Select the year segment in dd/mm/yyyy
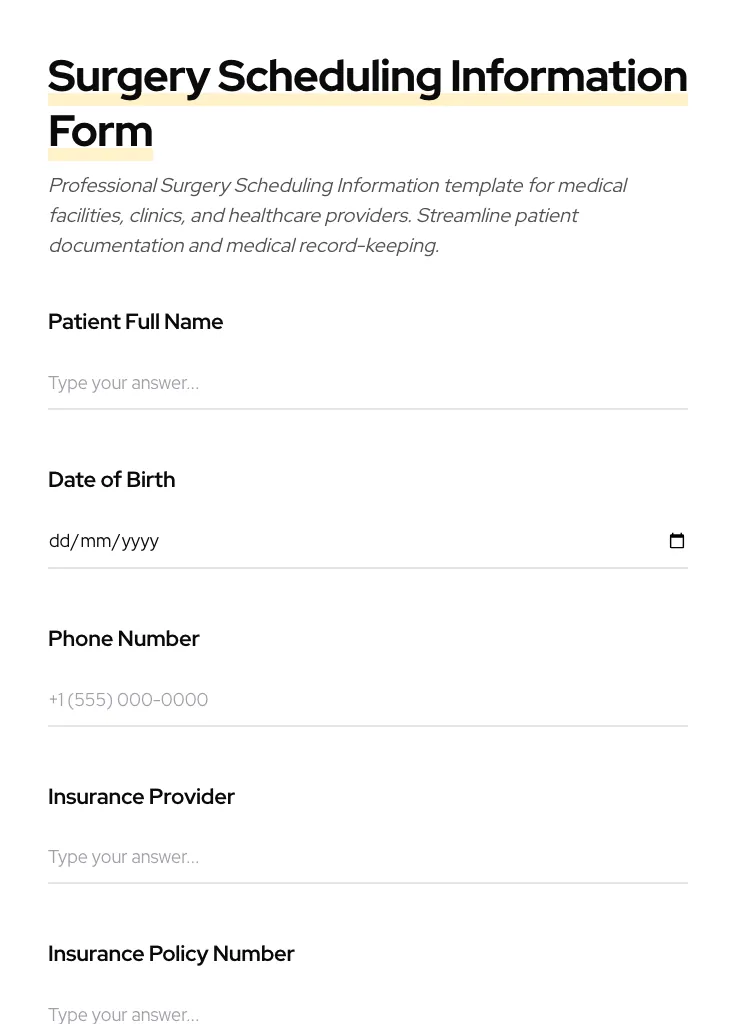The image size is (736, 1024). tap(135, 541)
